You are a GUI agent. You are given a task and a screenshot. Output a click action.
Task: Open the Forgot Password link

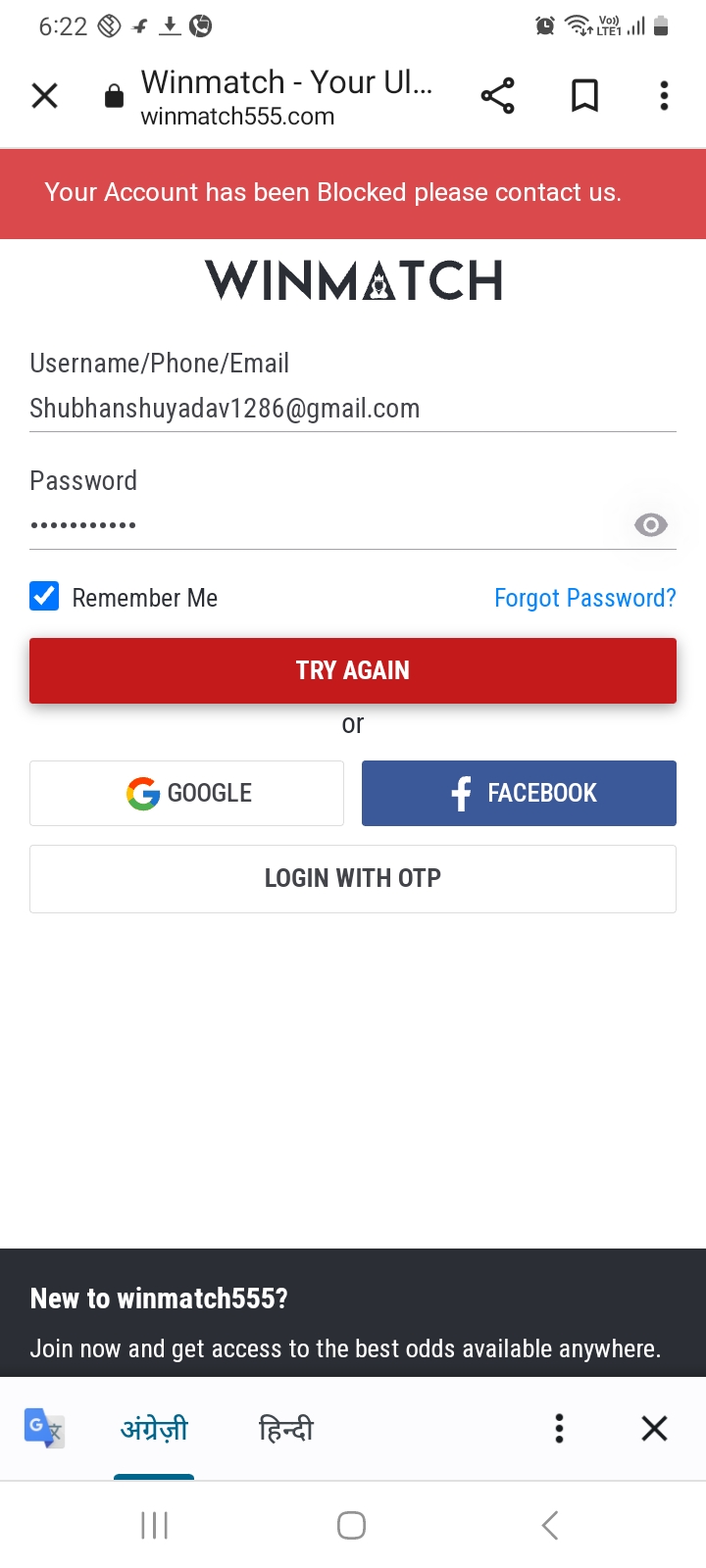[x=584, y=598]
